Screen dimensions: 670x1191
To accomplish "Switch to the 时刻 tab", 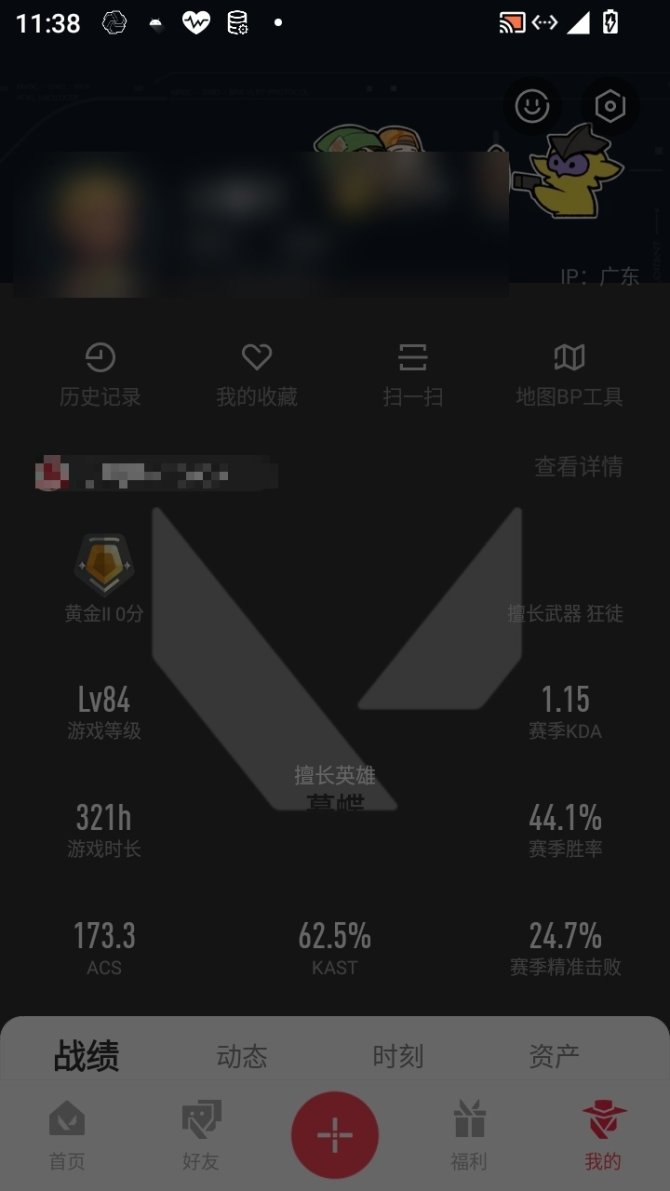I will 398,1056.
